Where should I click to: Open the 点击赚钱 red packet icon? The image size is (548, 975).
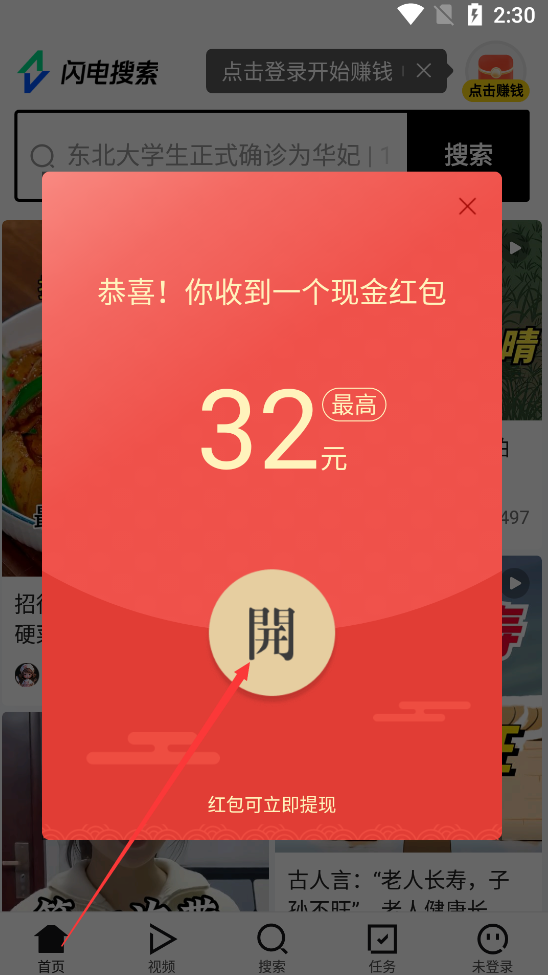click(x=496, y=72)
